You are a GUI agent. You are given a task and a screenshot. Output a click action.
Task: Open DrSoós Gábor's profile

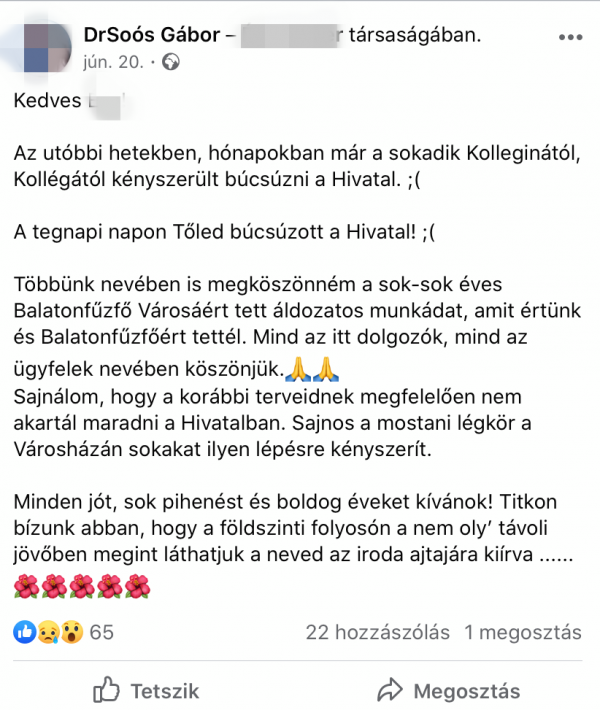tap(148, 36)
